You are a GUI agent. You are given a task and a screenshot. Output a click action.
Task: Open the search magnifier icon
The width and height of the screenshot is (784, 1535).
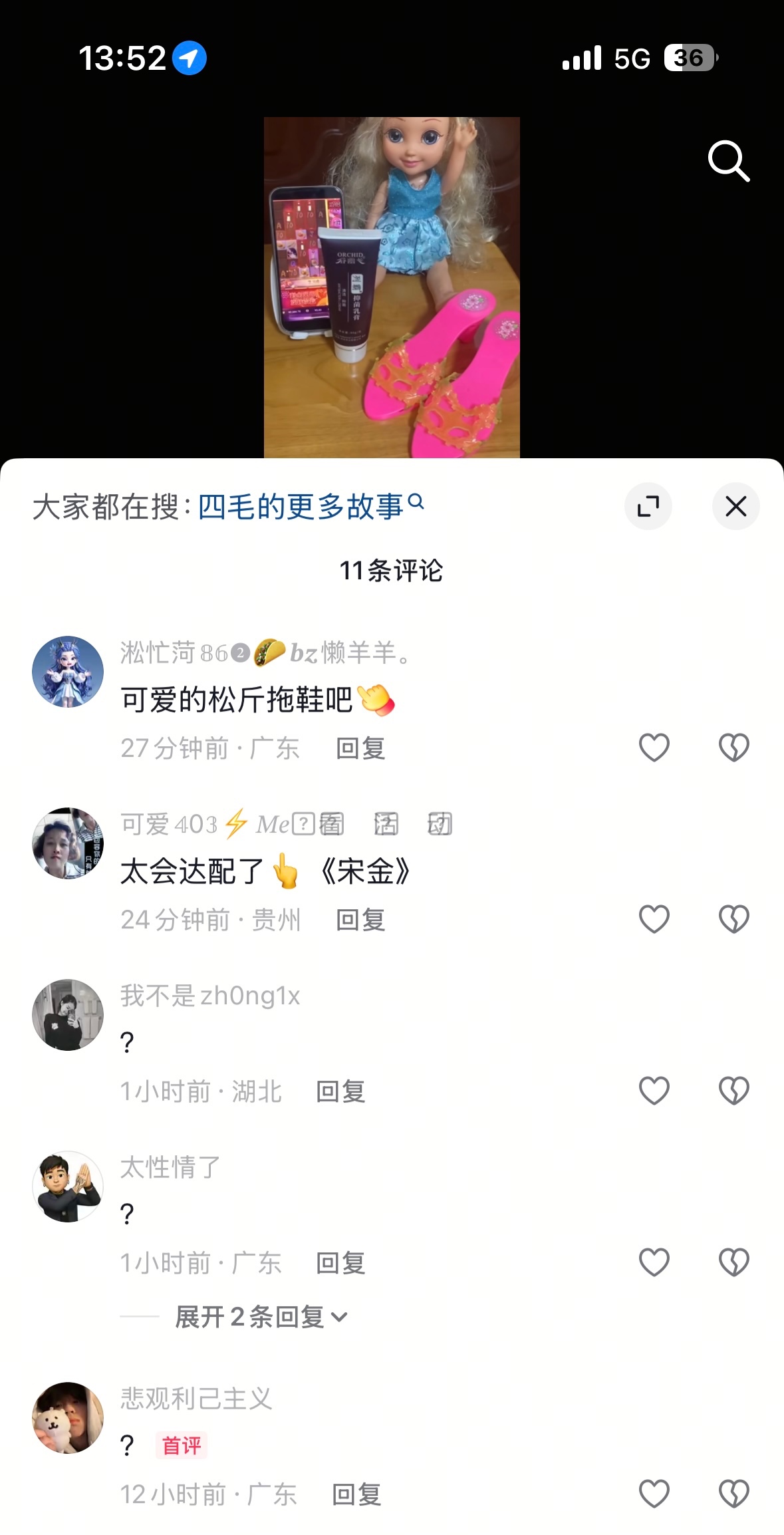coord(729,161)
